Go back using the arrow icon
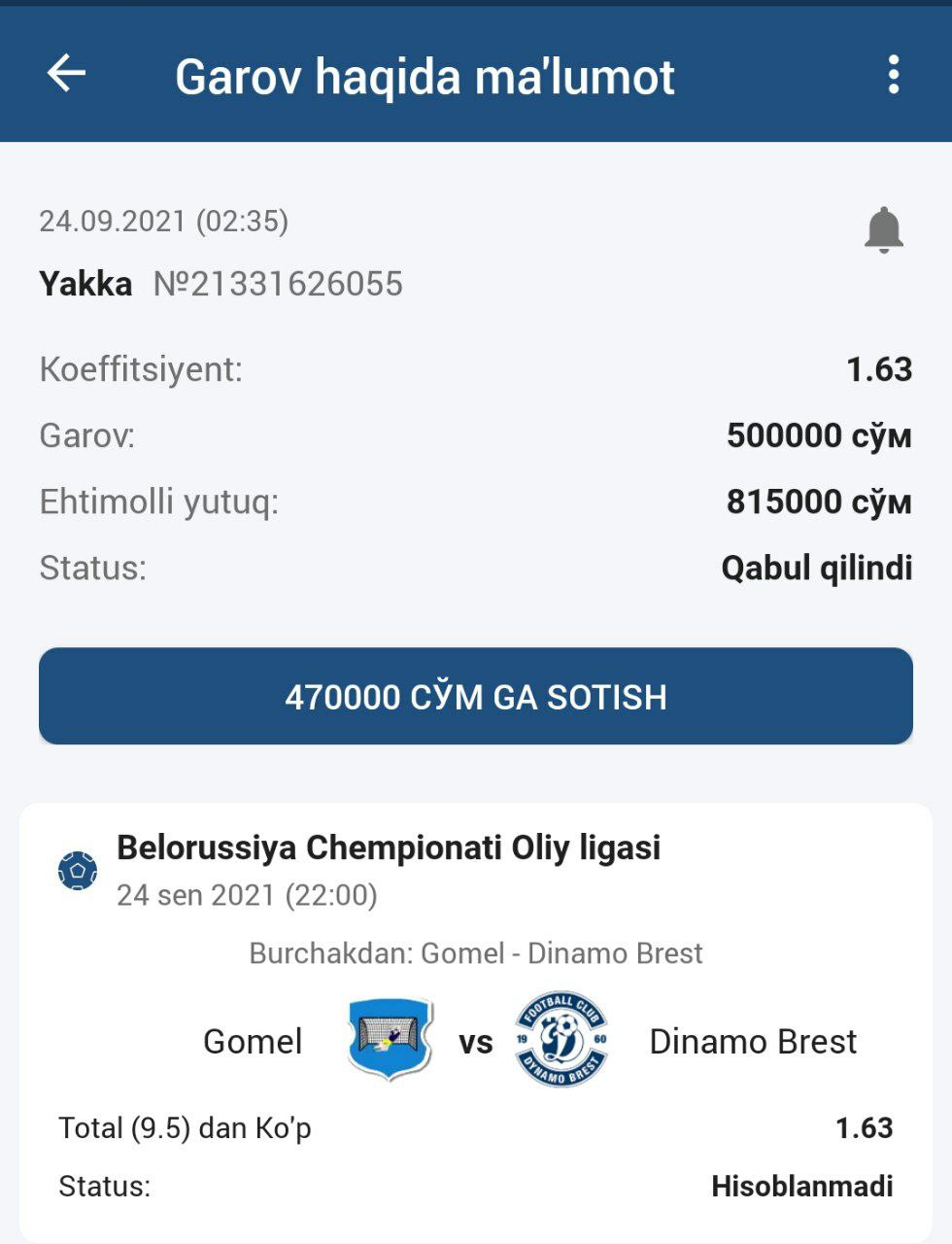Image resolution: width=952 pixels, height=1244 pixels. [66, 74]
